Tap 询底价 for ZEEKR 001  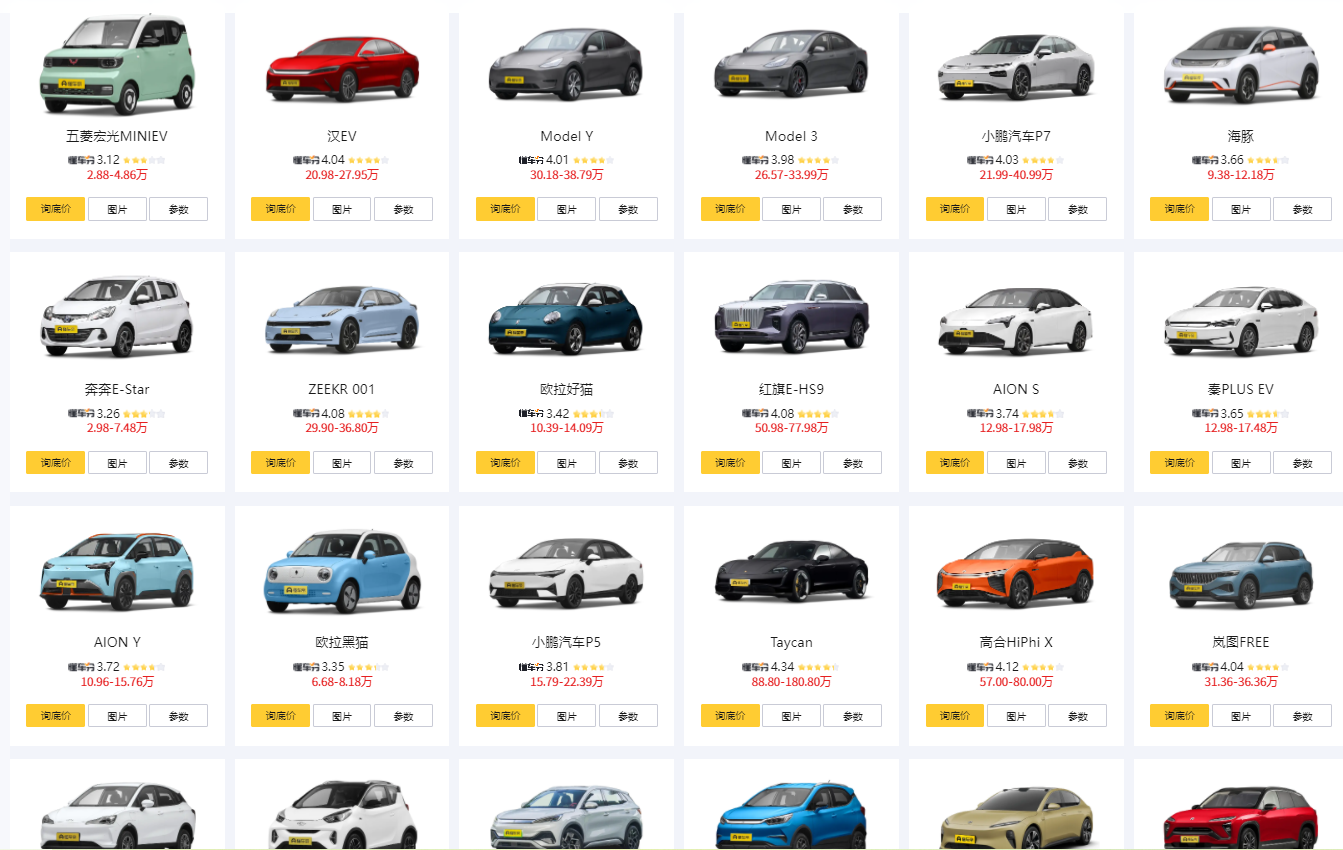click(x=280, y=463)
